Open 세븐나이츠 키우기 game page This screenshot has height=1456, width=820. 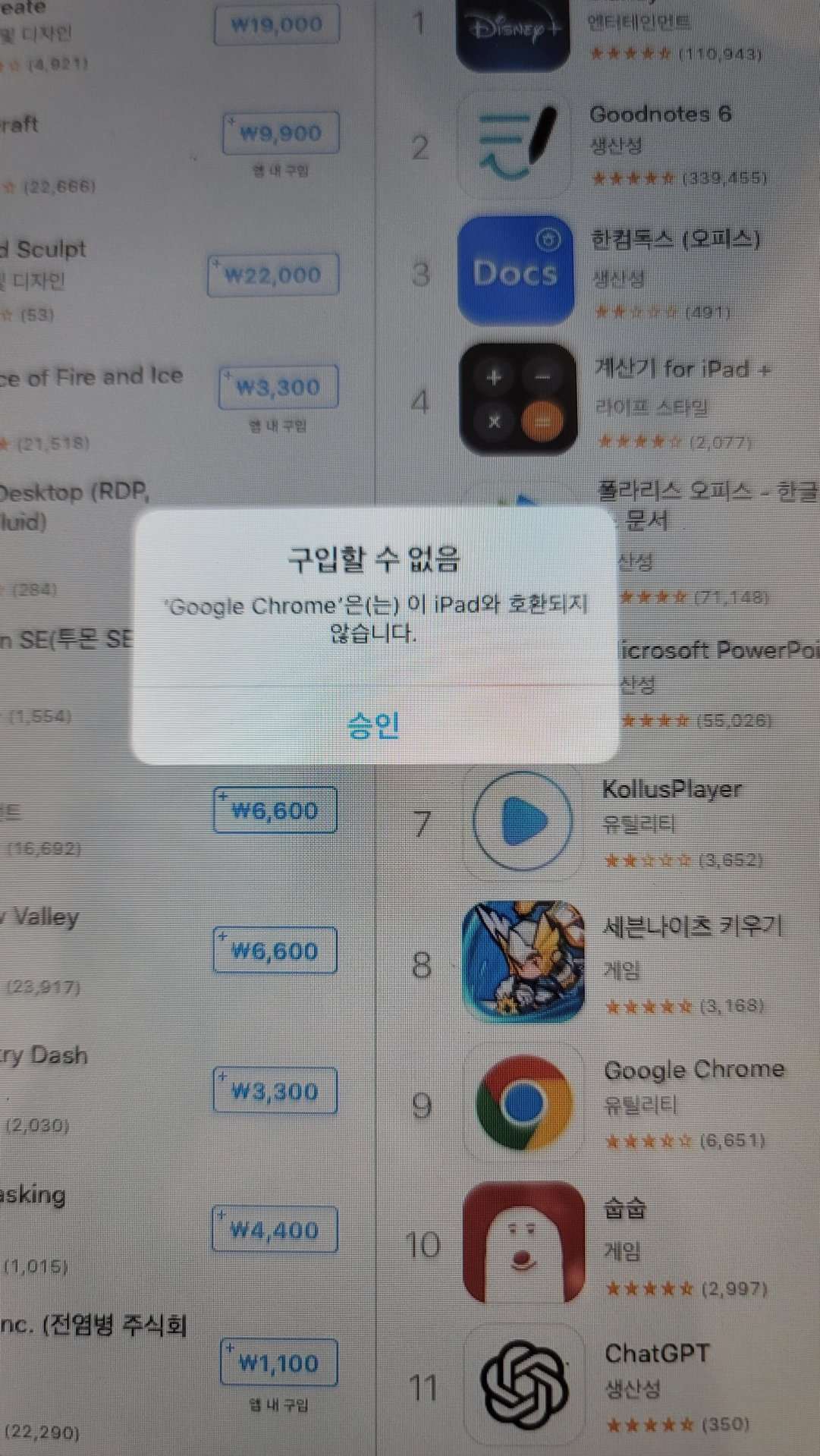(691, 926)
